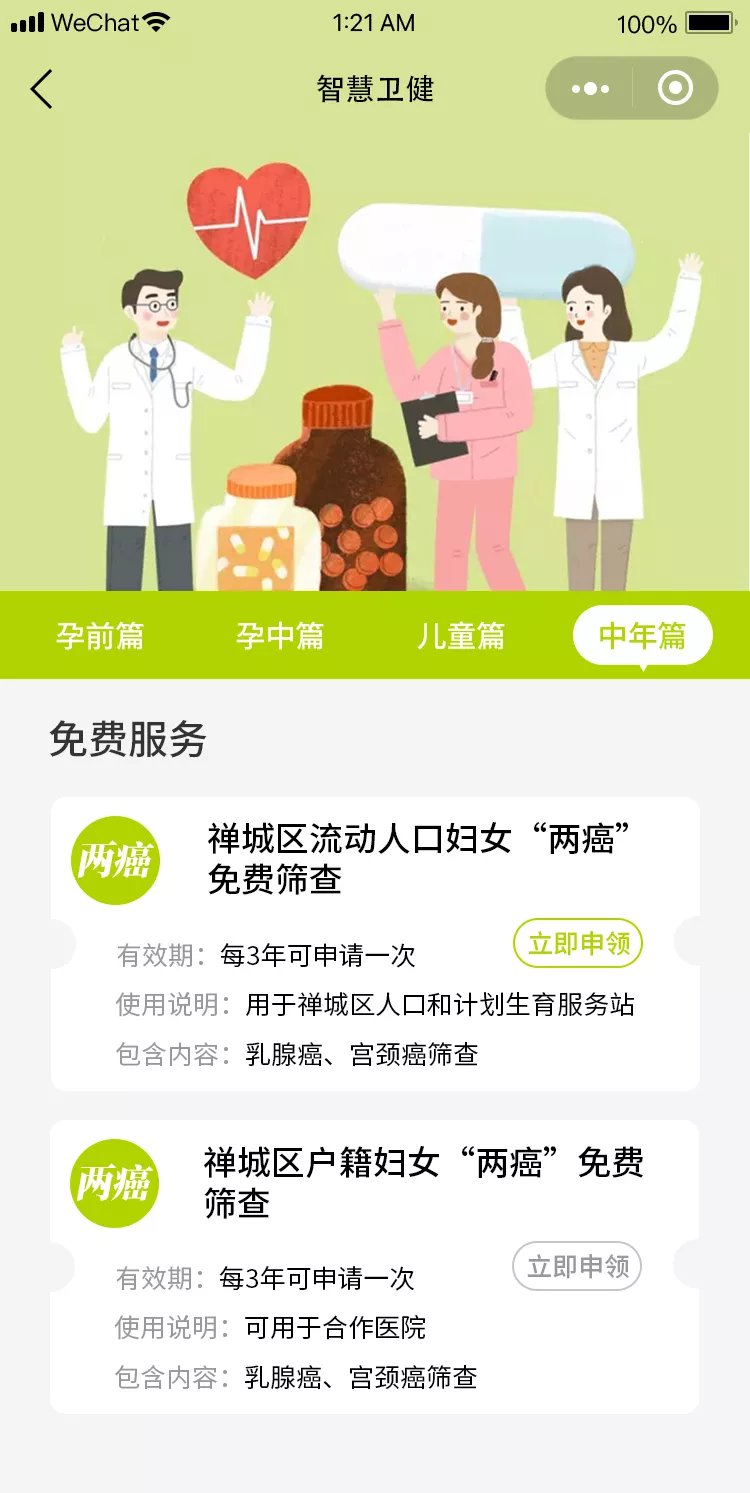Open the 禅城区流动人口妇女“两癌”免费筛查 card
The height and width of the screenshot is (1493, 750).
420,858
